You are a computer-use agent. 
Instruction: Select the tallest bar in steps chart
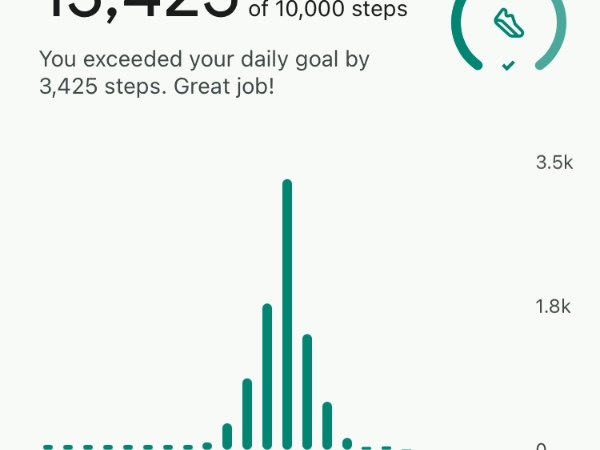pyautogui.click(x=287, y=314)
